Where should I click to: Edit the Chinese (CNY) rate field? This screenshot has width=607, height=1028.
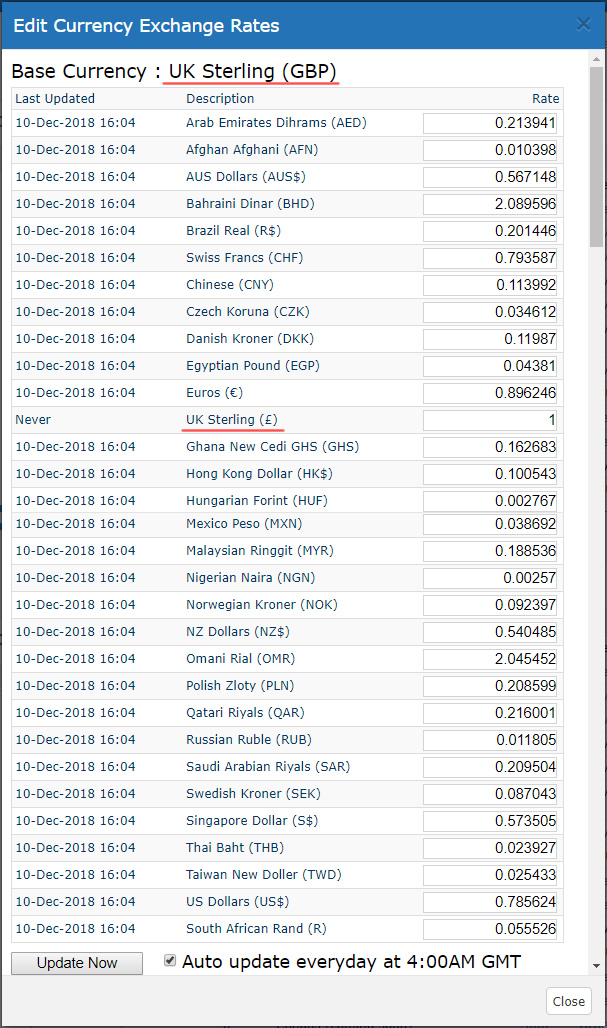click(x=490, y=285)
